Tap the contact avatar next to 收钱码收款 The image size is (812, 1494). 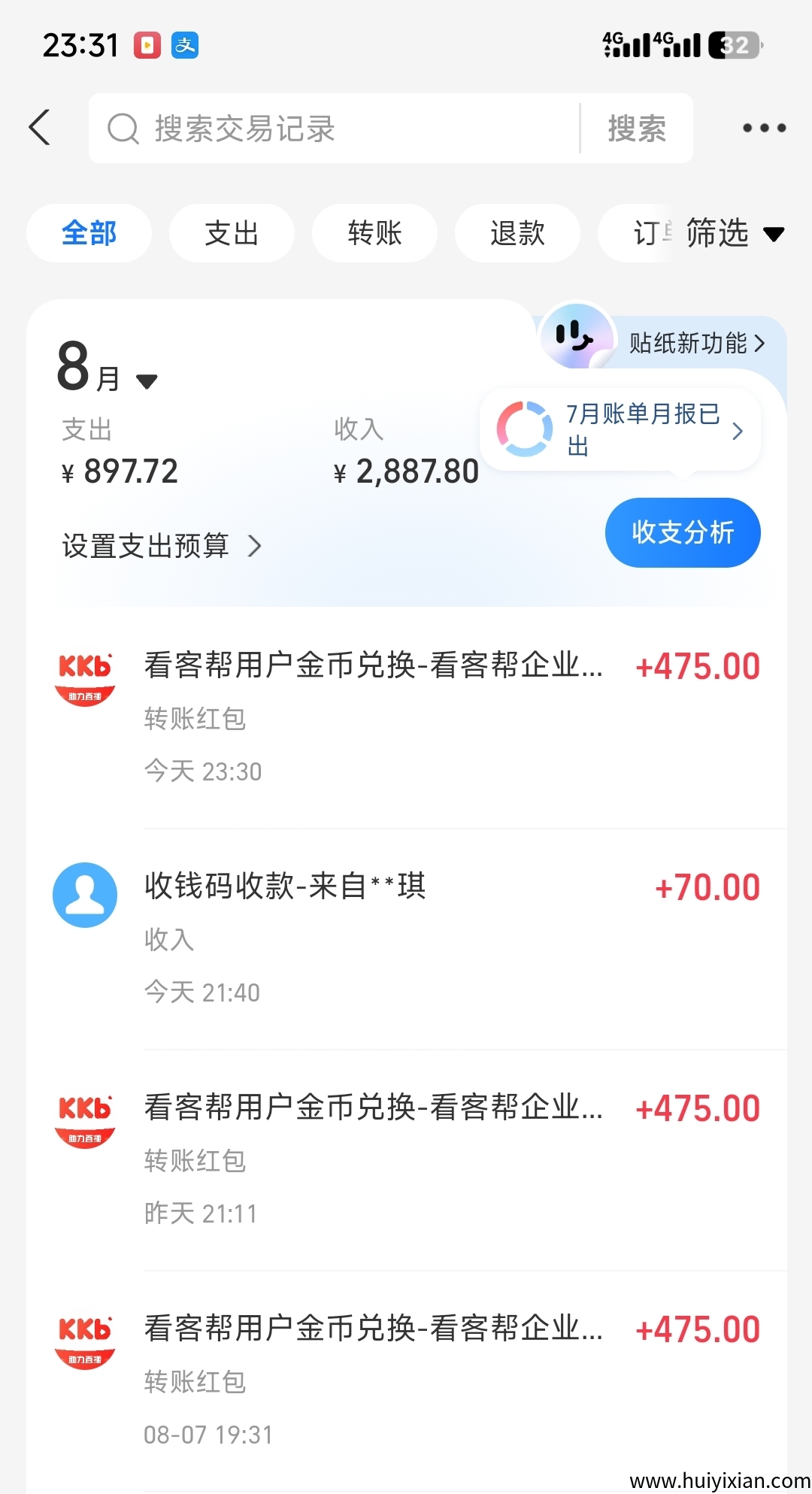(x=84, y=895)
